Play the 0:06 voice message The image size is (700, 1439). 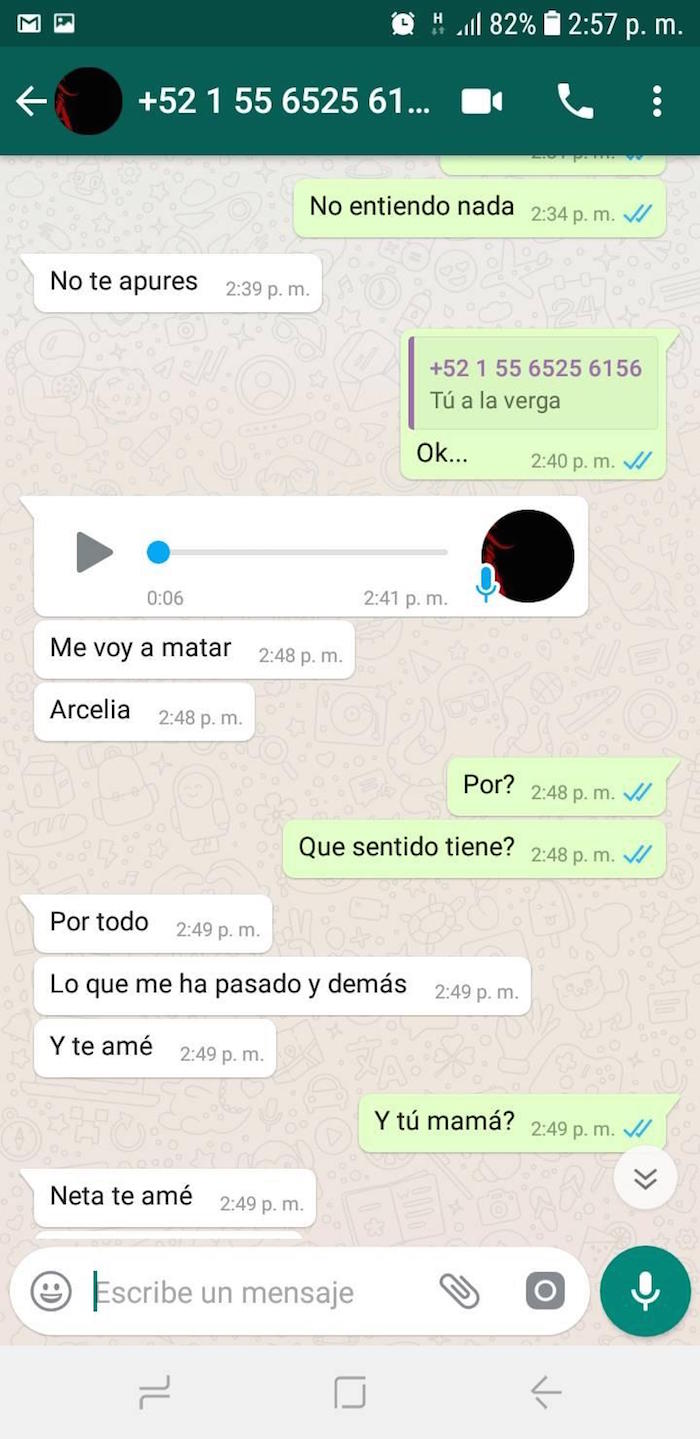point(94,552)
